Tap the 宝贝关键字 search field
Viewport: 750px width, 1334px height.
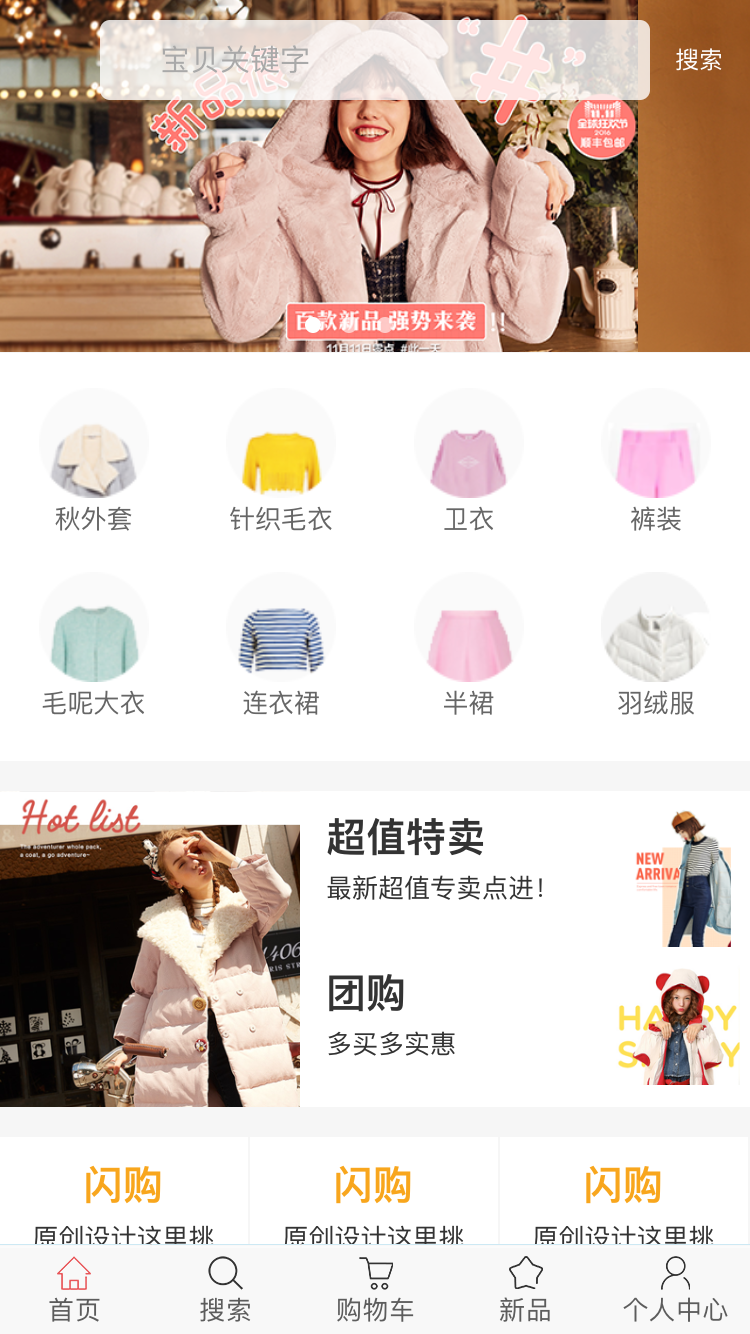point(375,60)
